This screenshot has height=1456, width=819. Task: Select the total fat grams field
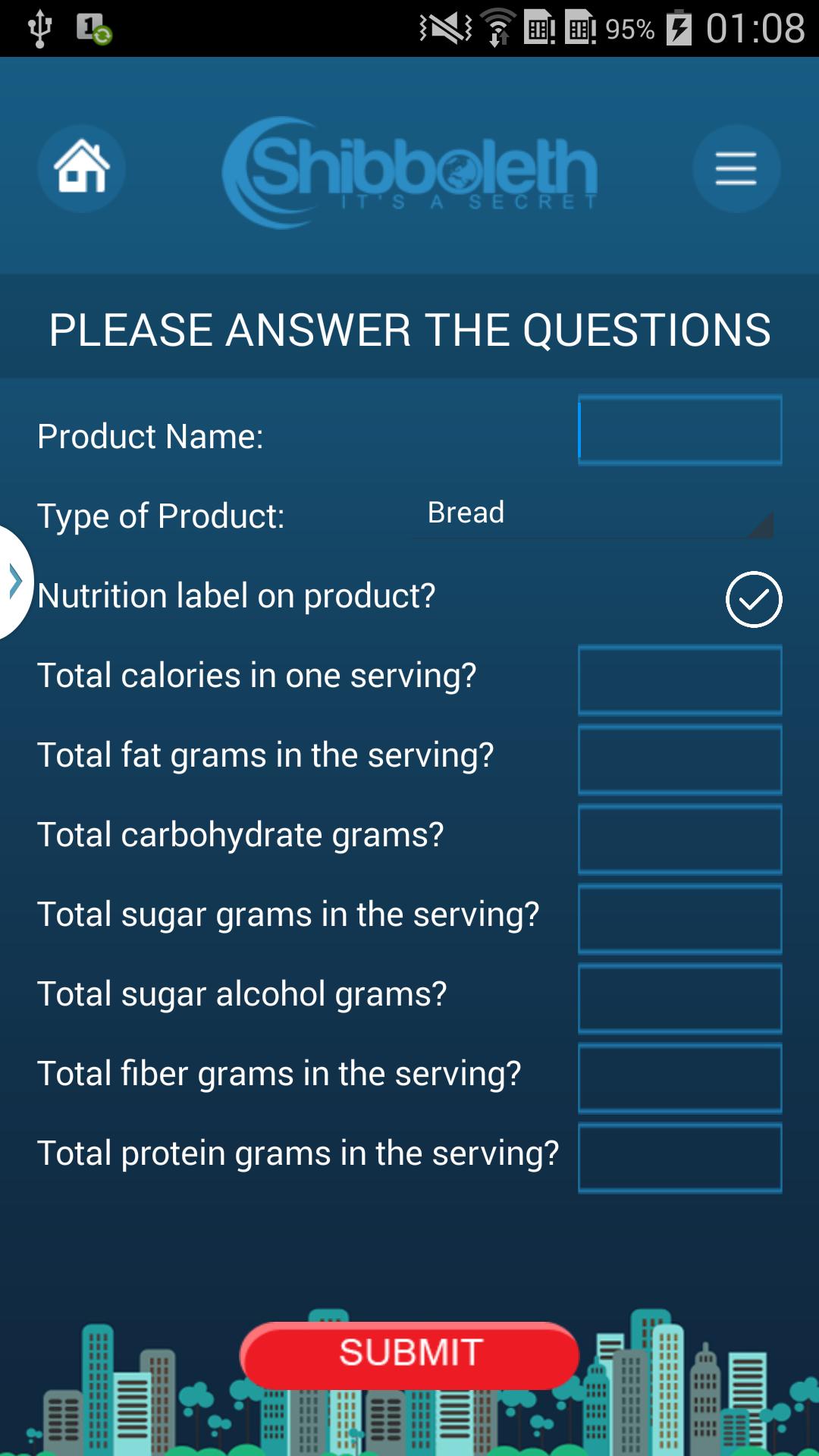(679, 760)
